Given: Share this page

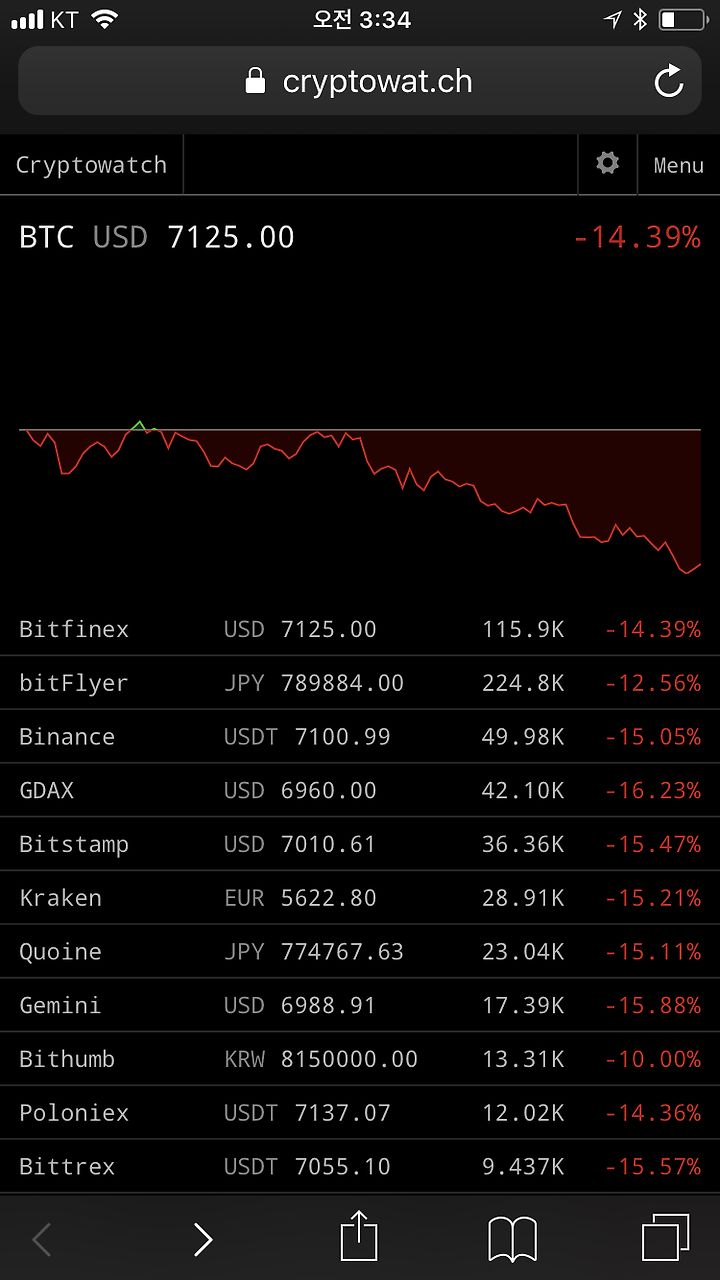Looking at the screenshot, I should tap(359, 1236).
